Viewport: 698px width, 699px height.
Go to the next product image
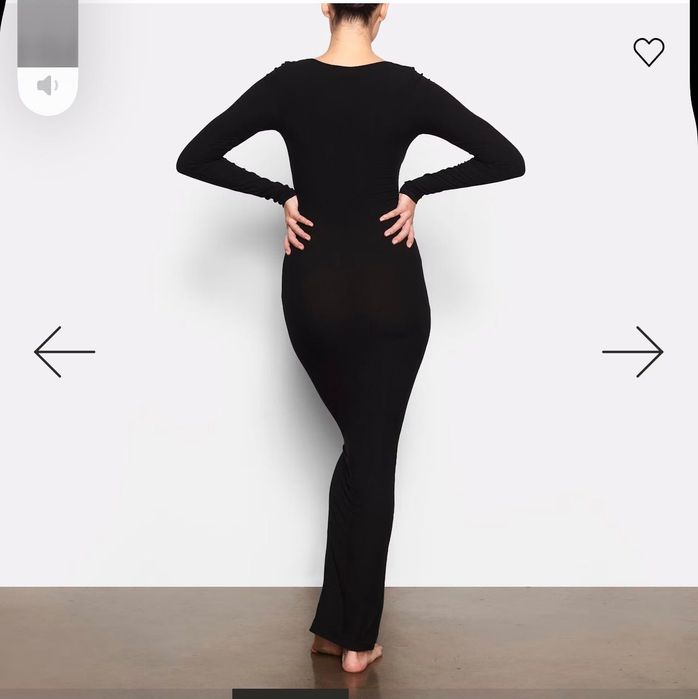[x=632, y=352]
